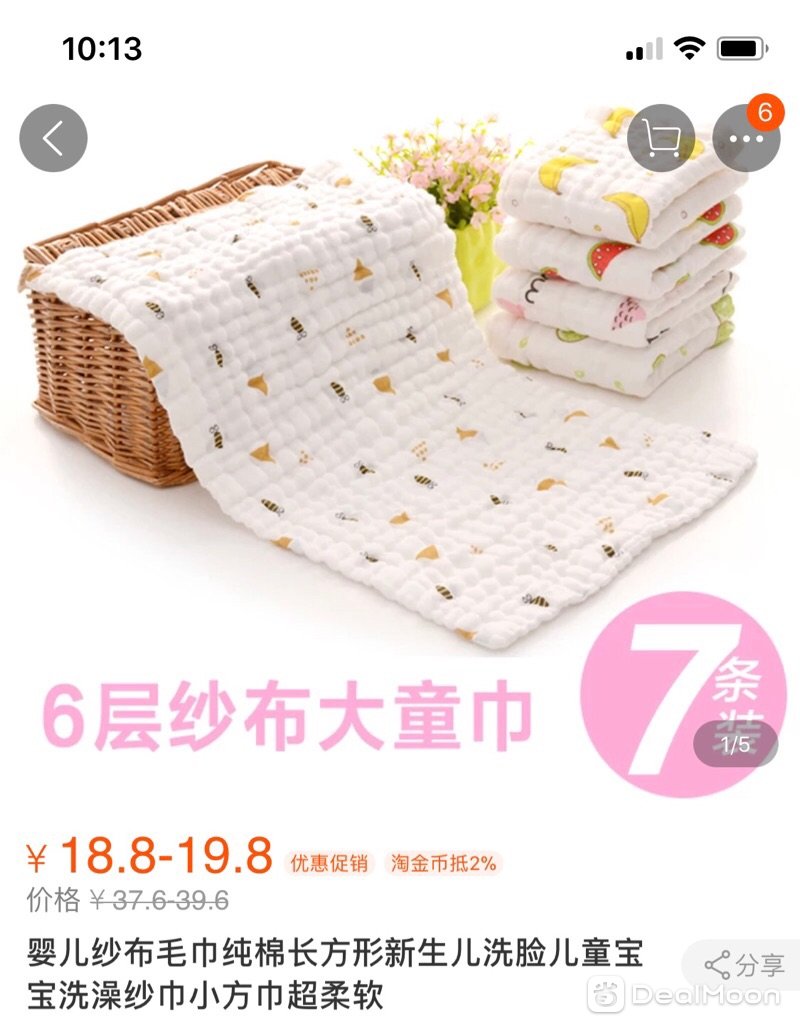Tap the 分享 share button
The height and width of the screenshot is (1027, 800).
point(744,965)
